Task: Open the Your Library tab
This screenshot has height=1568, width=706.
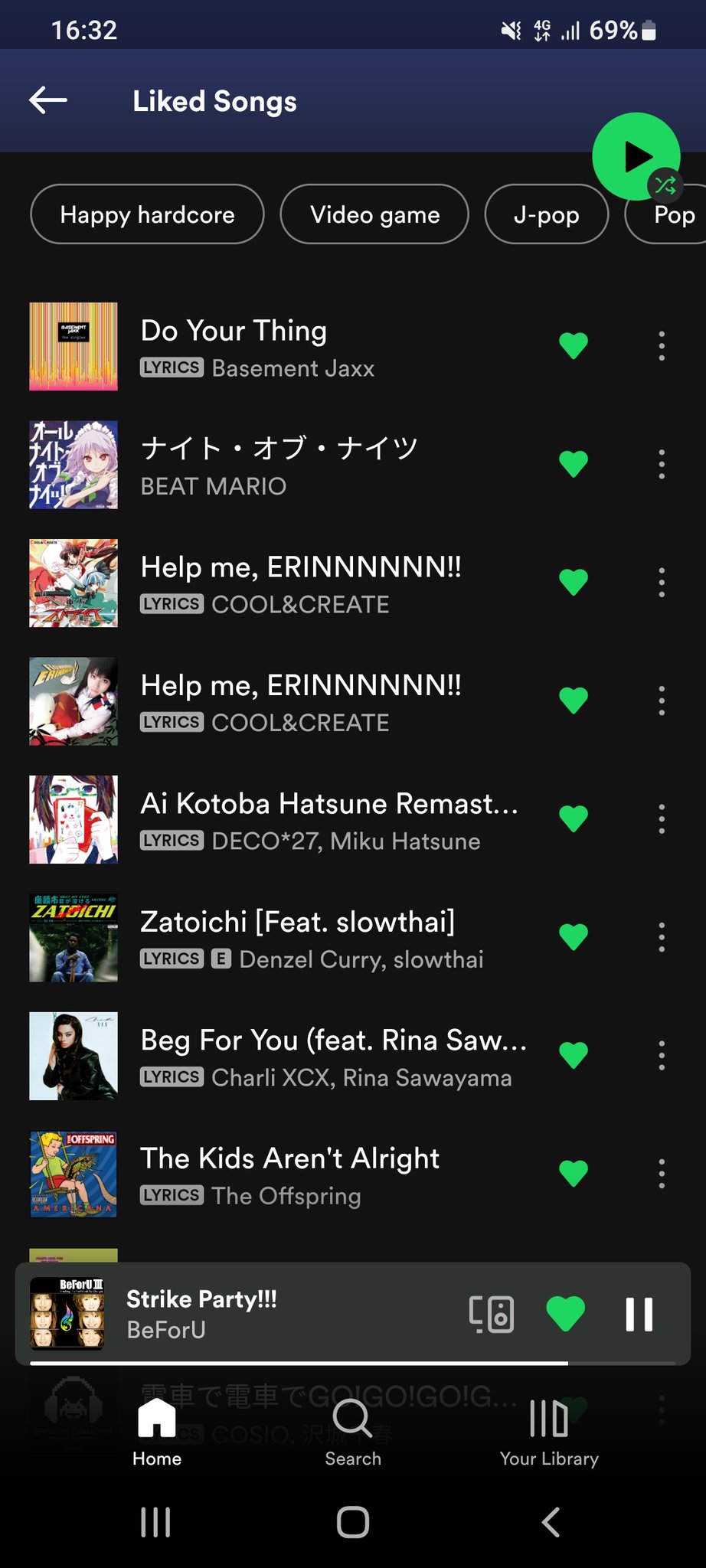Action: (549, 1432)
